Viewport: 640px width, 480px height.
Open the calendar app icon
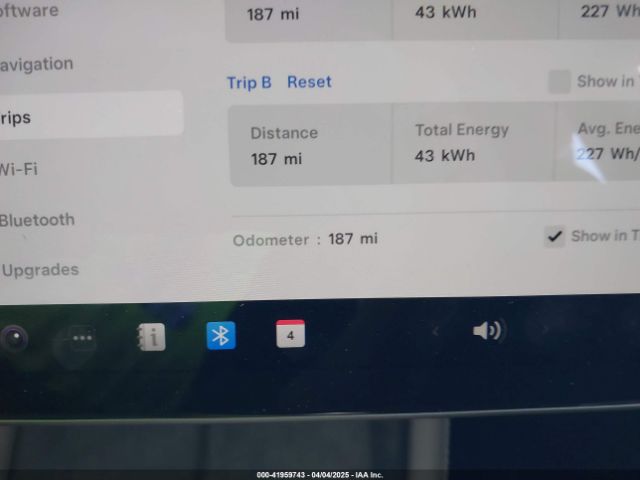tap(290, 334)
